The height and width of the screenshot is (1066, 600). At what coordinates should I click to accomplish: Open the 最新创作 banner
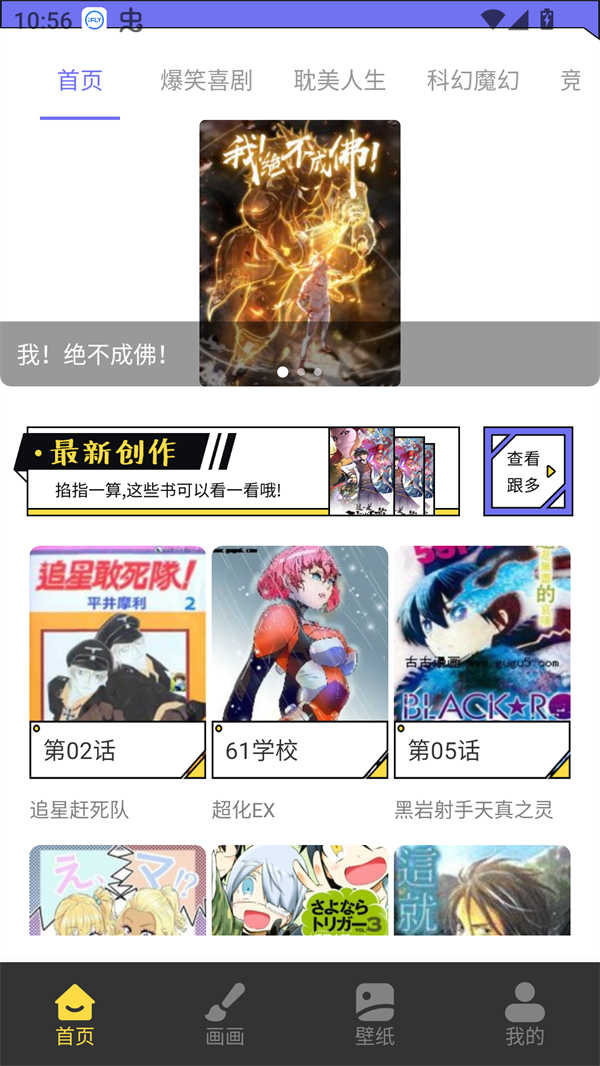coord(243,471)
